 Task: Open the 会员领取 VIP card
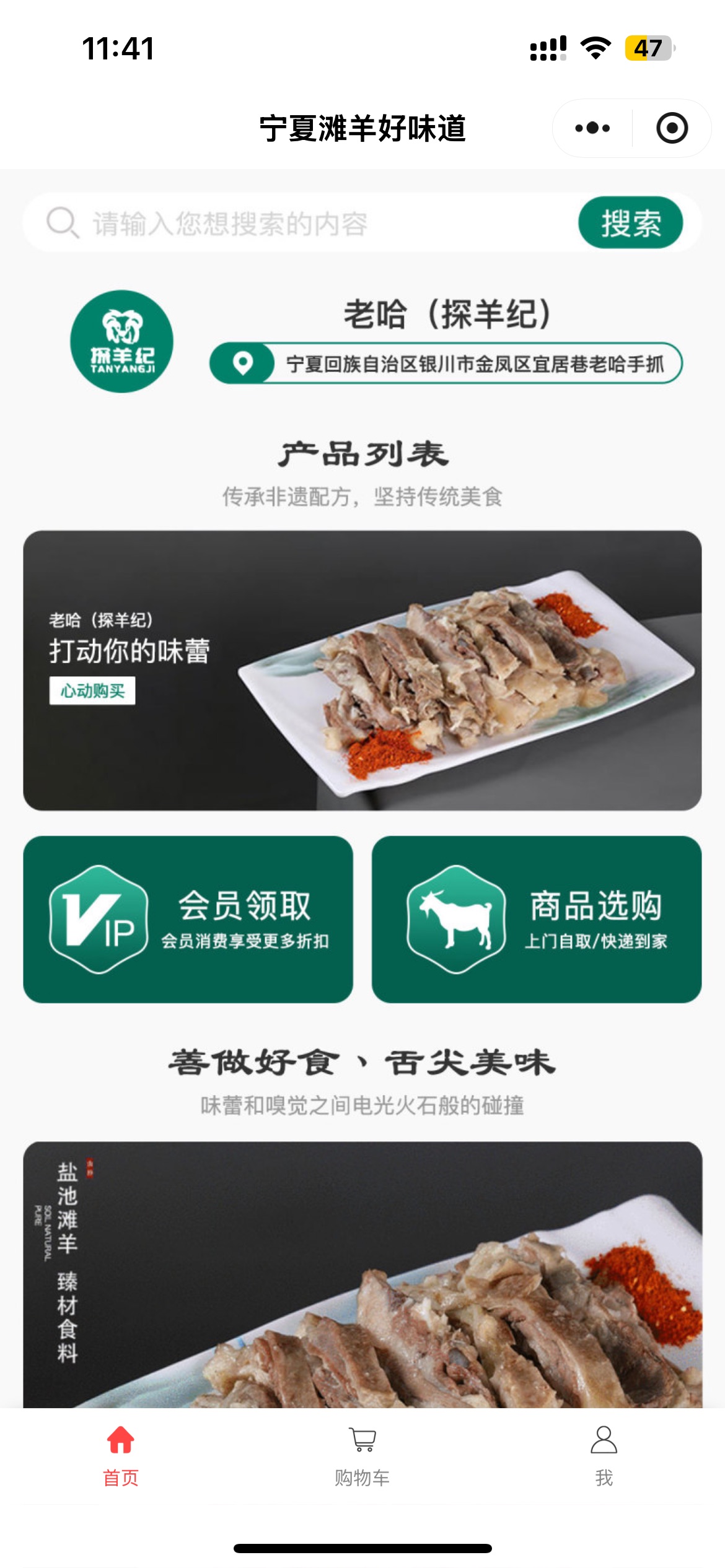pos(188,919)
